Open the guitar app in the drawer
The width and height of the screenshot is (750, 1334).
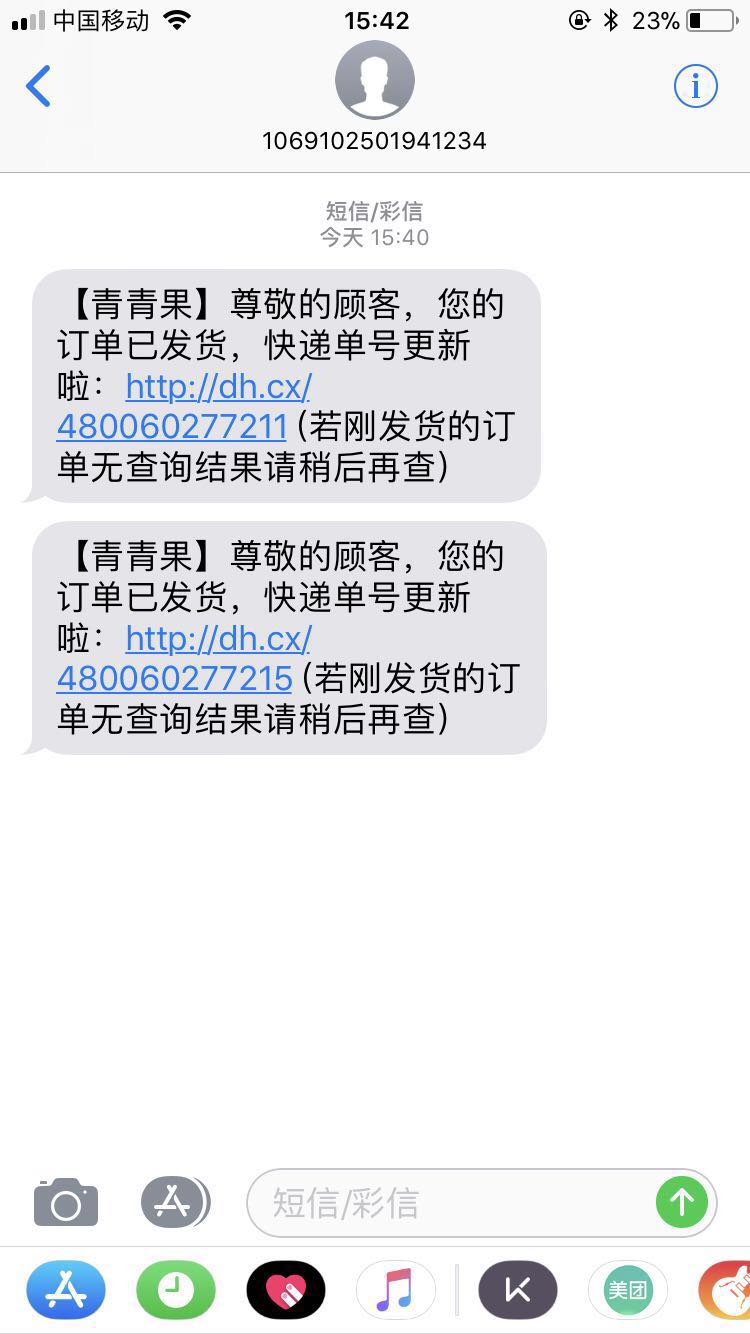[x=728, y=1290]
